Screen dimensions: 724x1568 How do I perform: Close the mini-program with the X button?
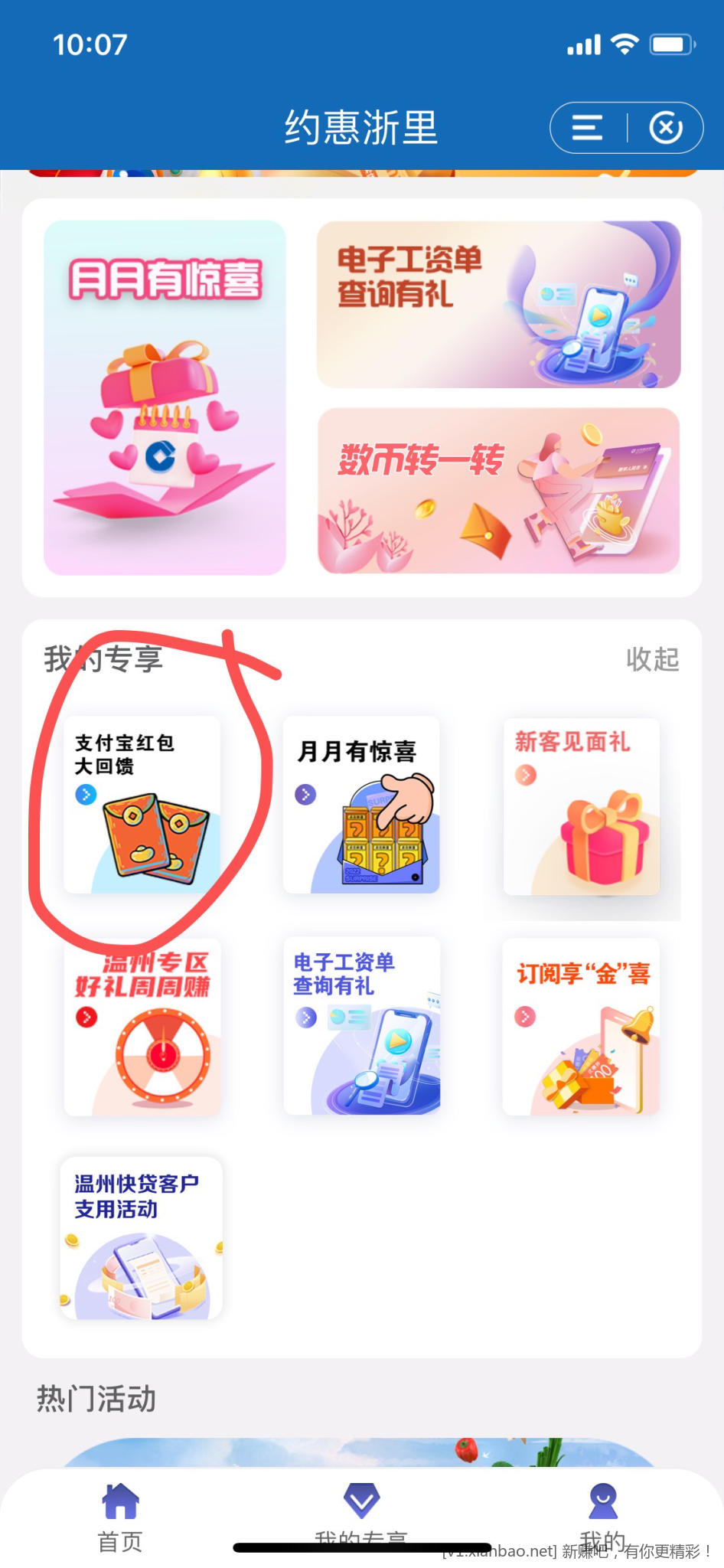(x=666, y=128)
